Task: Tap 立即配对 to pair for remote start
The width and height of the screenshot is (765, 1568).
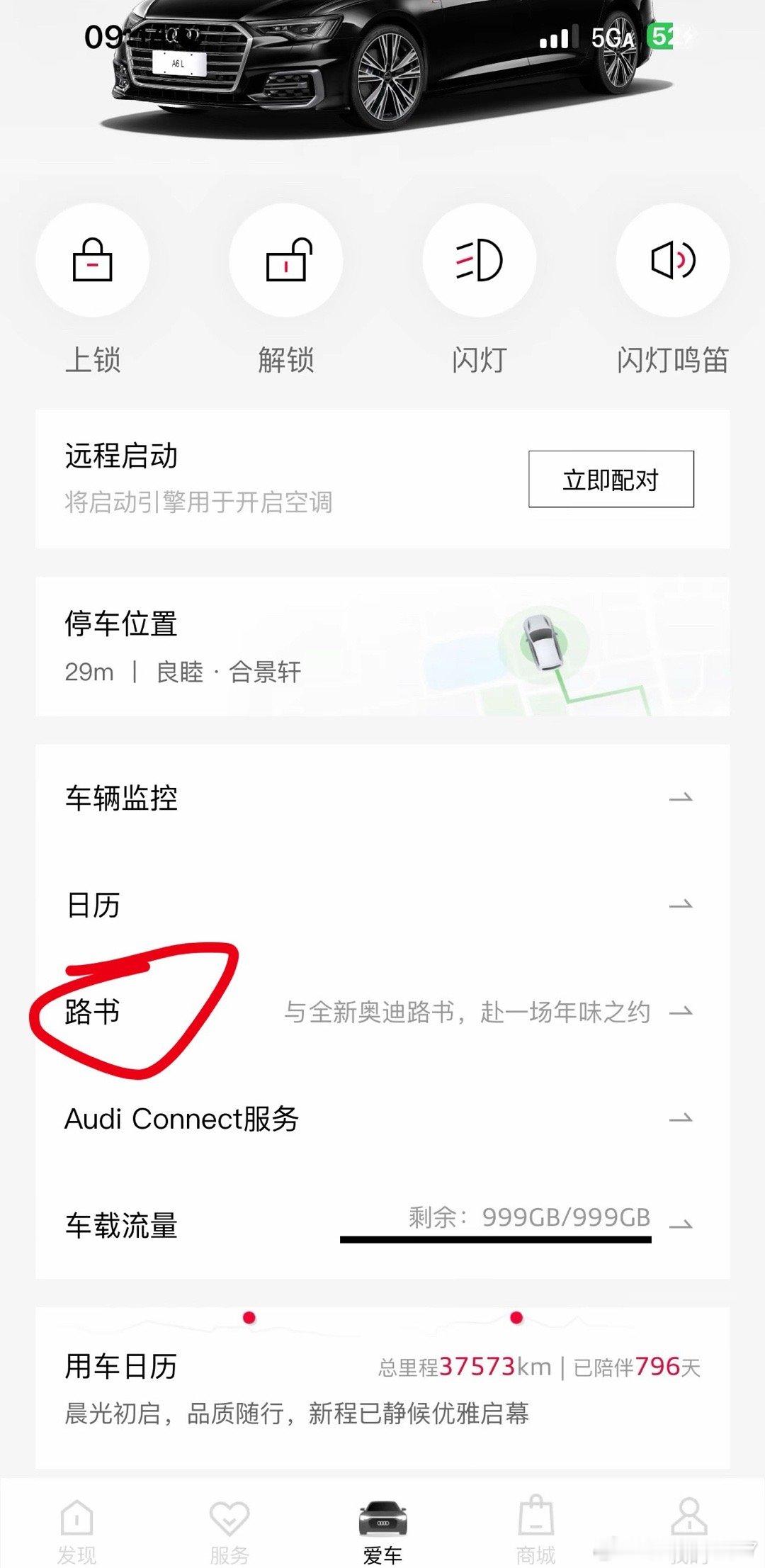Action: (x=611, y=479)
